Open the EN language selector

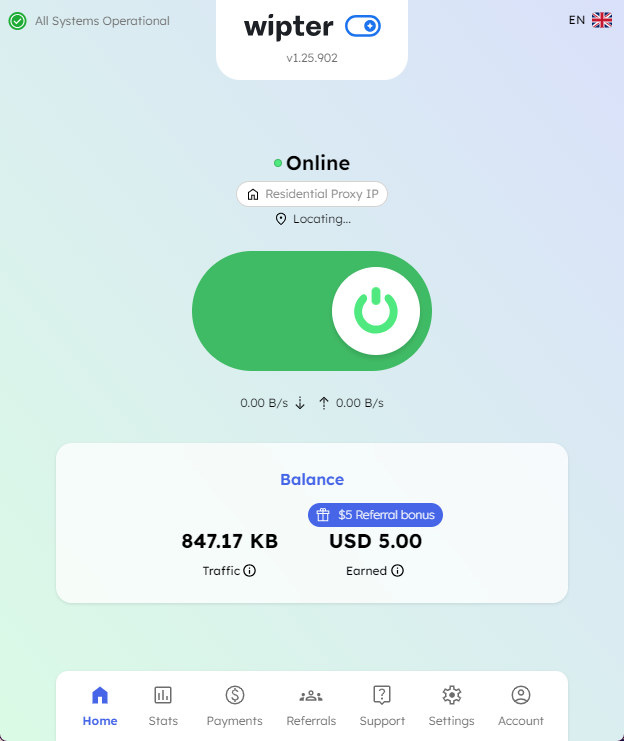(590, 20)
